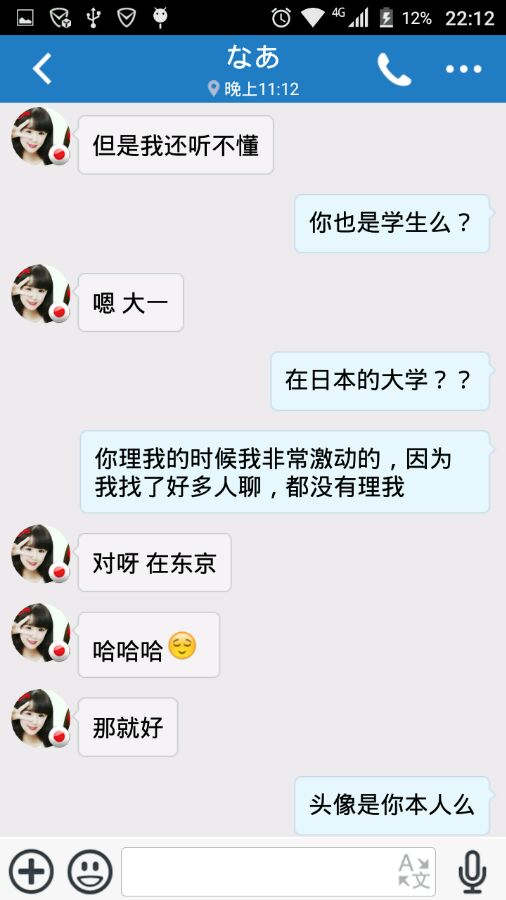506x900 pixels.
Task: Open the avatar beside 但是我还听不懂
Action: 41,136
